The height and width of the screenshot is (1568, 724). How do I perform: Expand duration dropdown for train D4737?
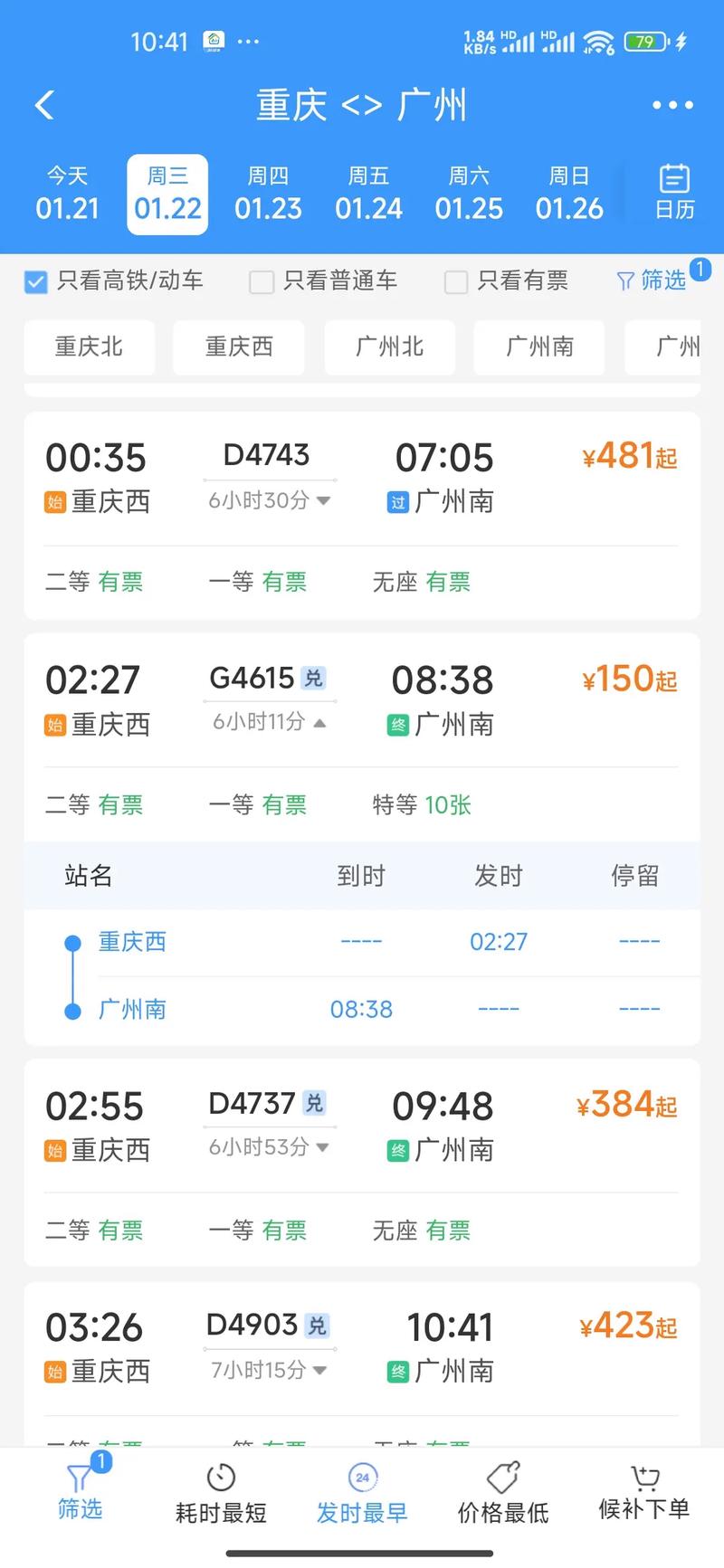pos(324,1147)
